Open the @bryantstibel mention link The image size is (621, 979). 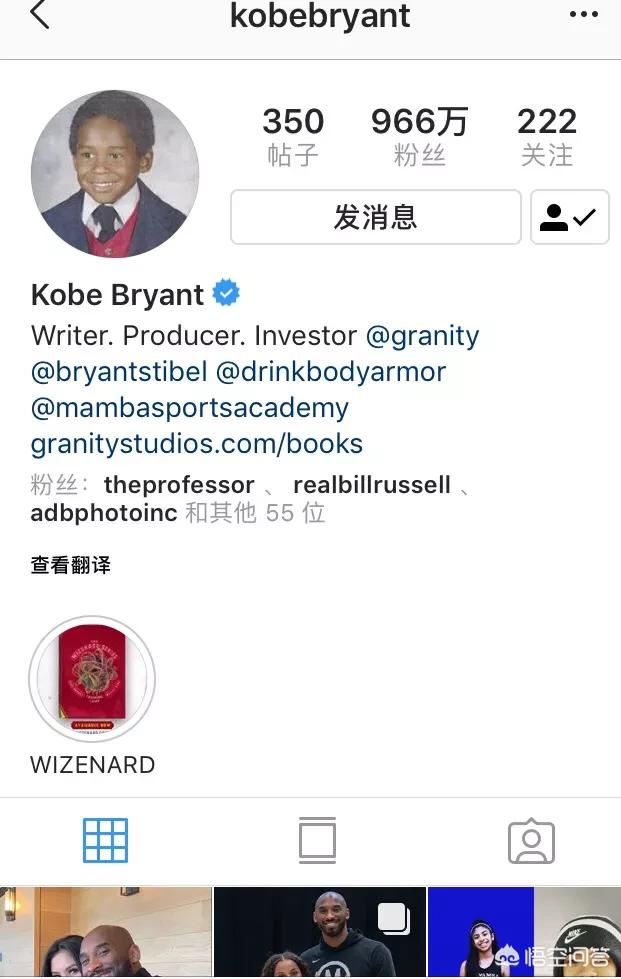click(x=119, y=372)
